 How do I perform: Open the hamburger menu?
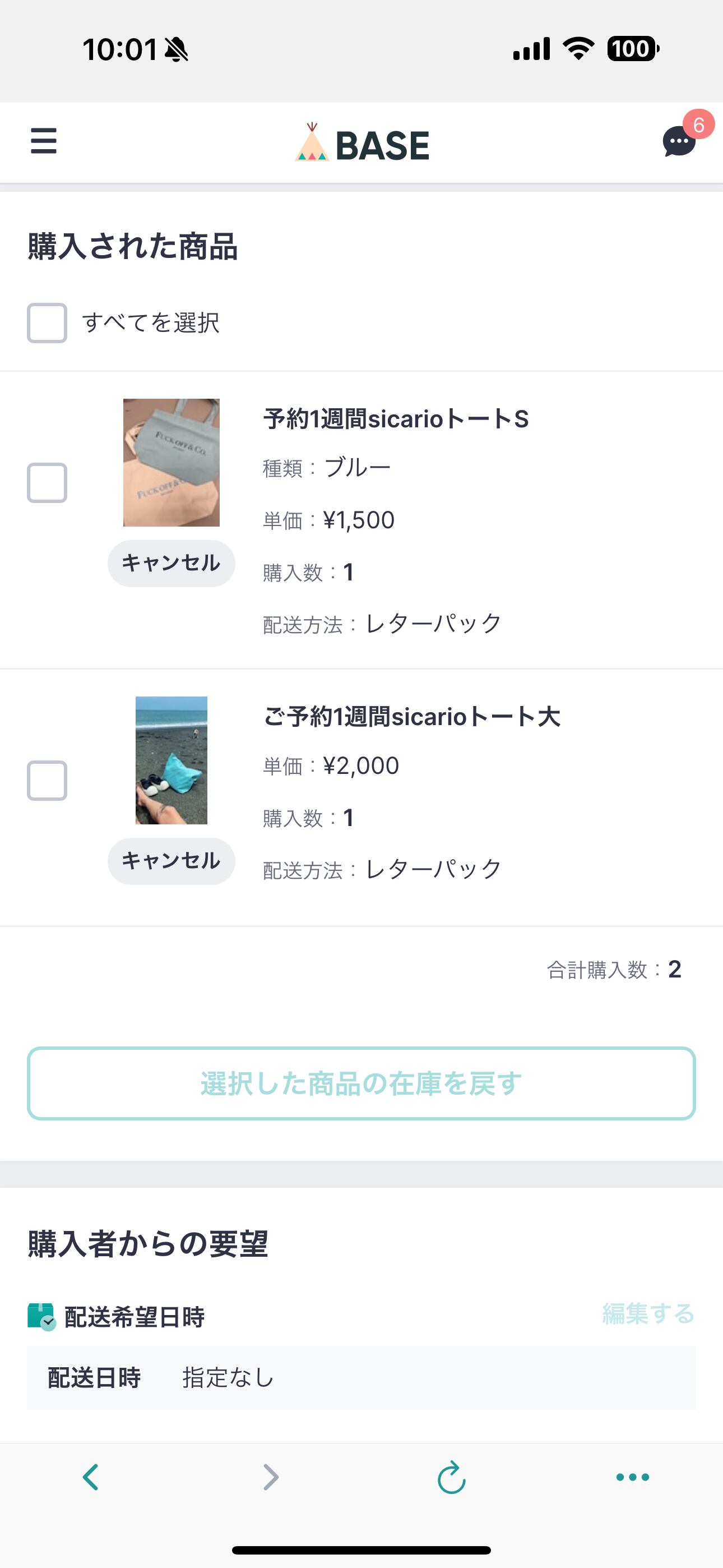[x=44, y=141]
